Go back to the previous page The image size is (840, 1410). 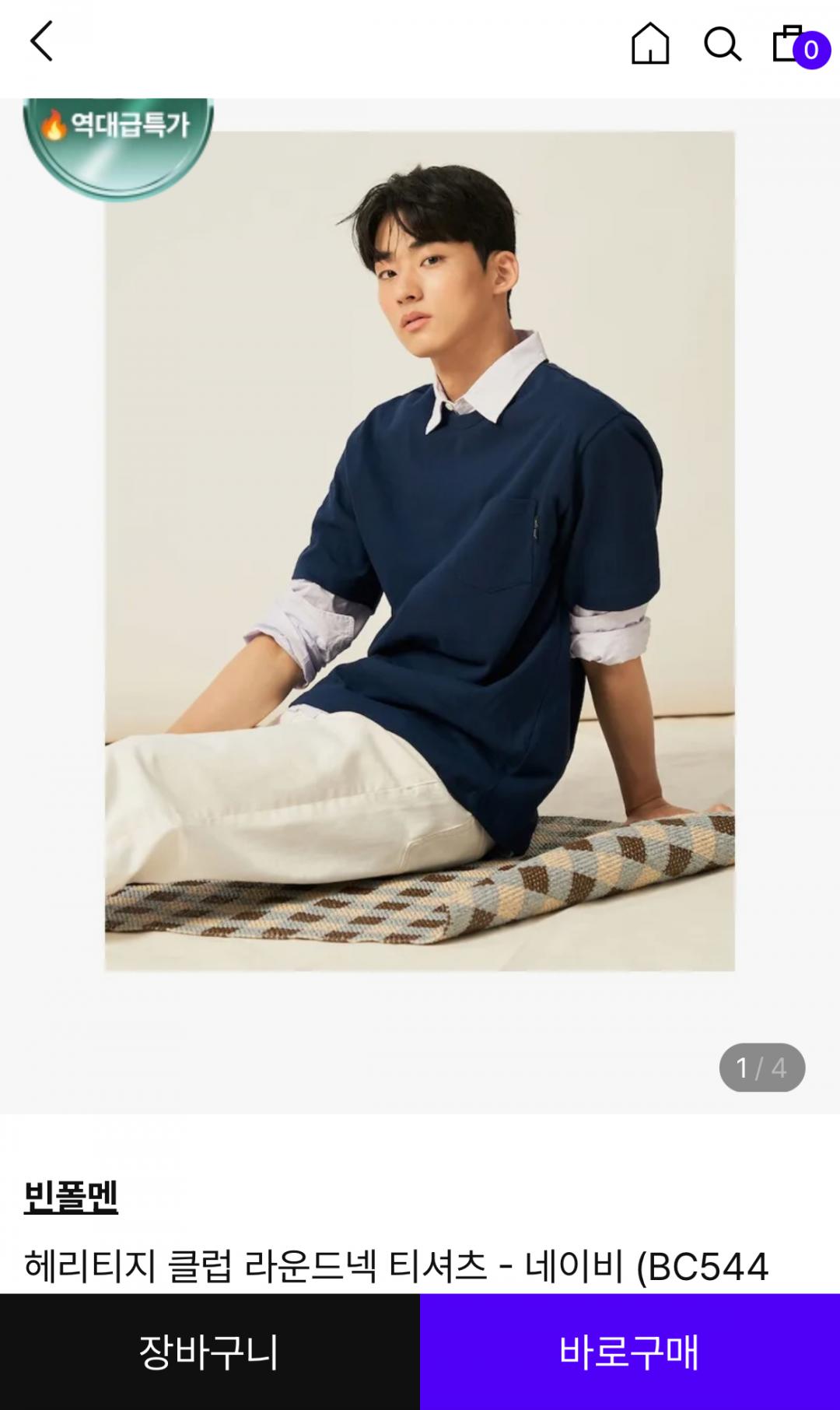(42, 42)
